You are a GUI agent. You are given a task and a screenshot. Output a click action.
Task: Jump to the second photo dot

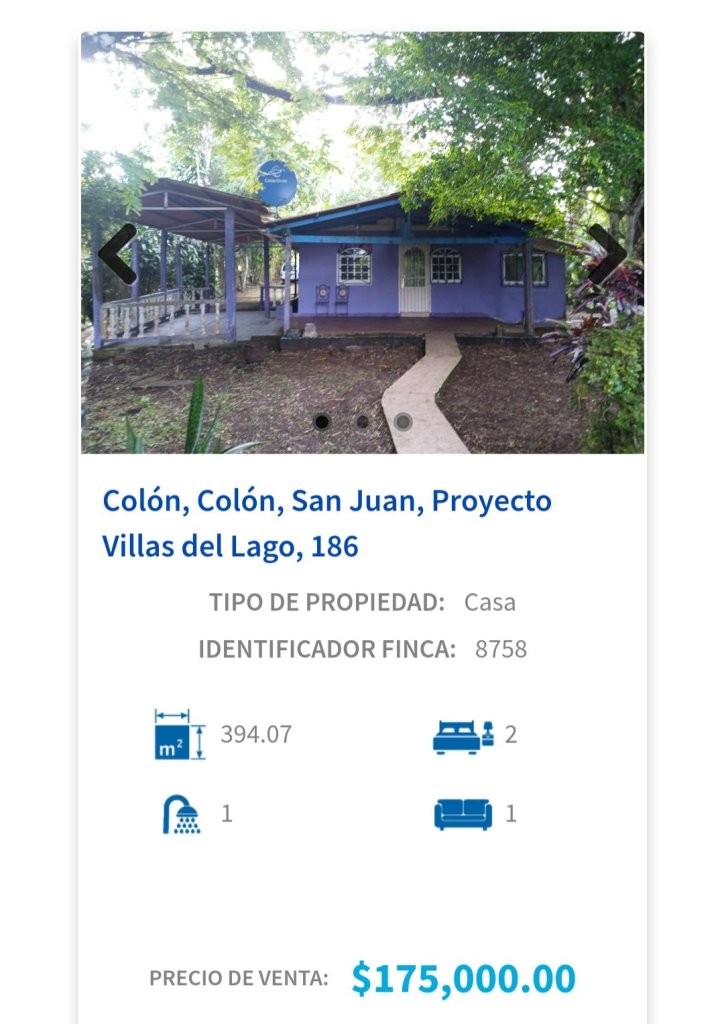click(x=362, y=422)
